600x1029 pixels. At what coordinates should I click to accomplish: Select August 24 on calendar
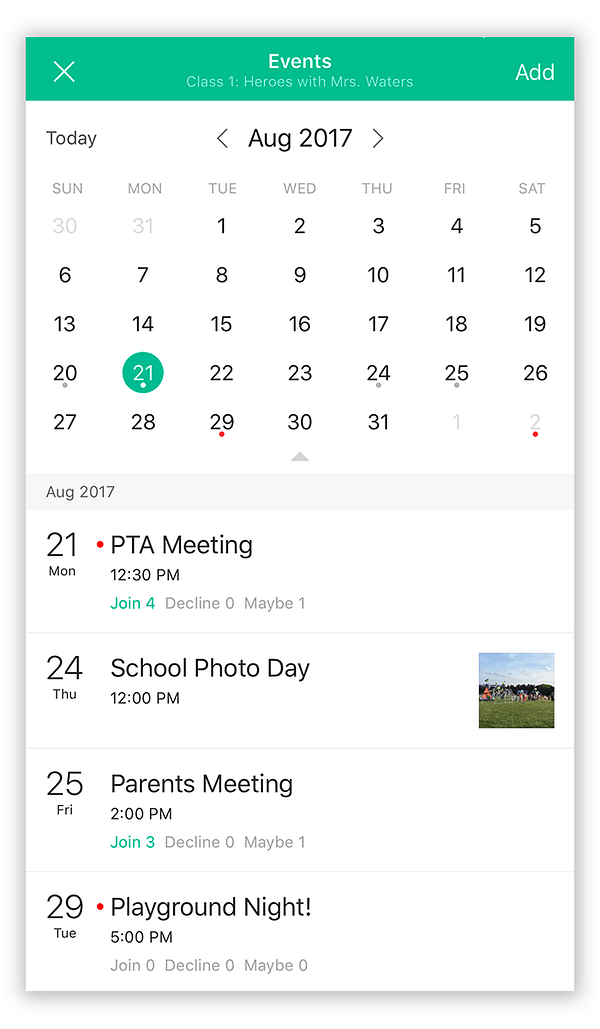pyautogui.click(x=378, y=373)
